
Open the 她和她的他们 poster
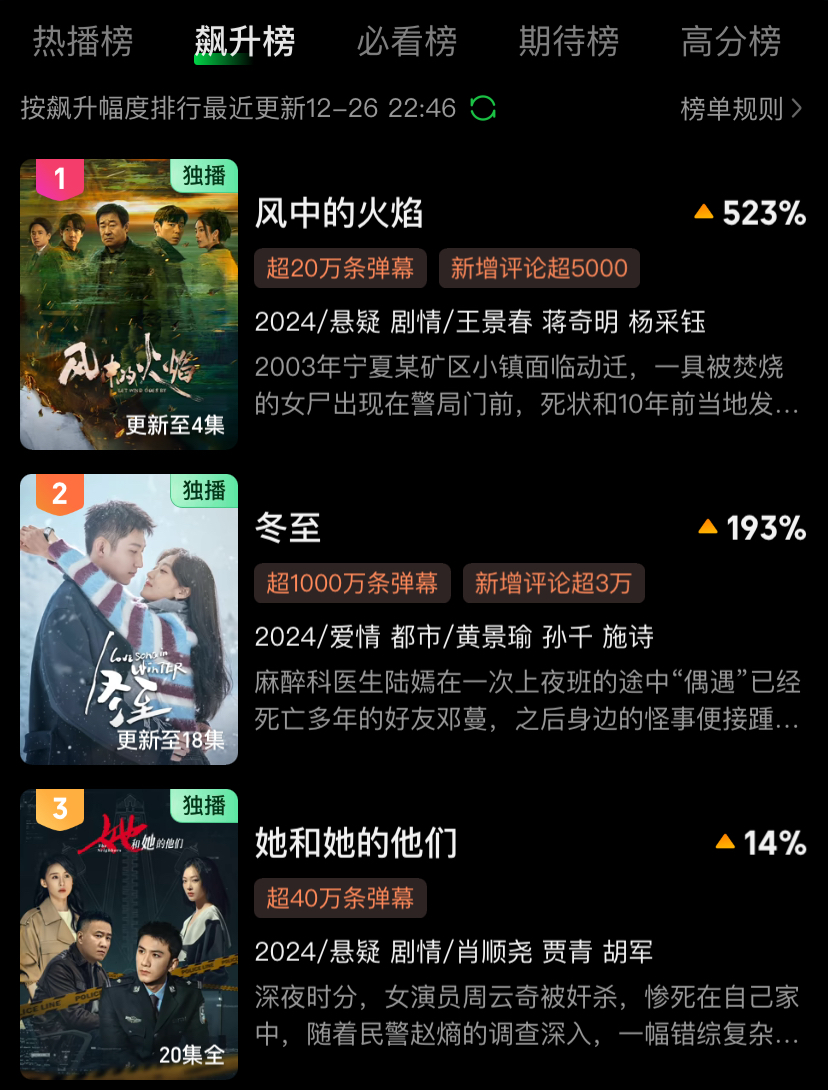tap(129, 934)
